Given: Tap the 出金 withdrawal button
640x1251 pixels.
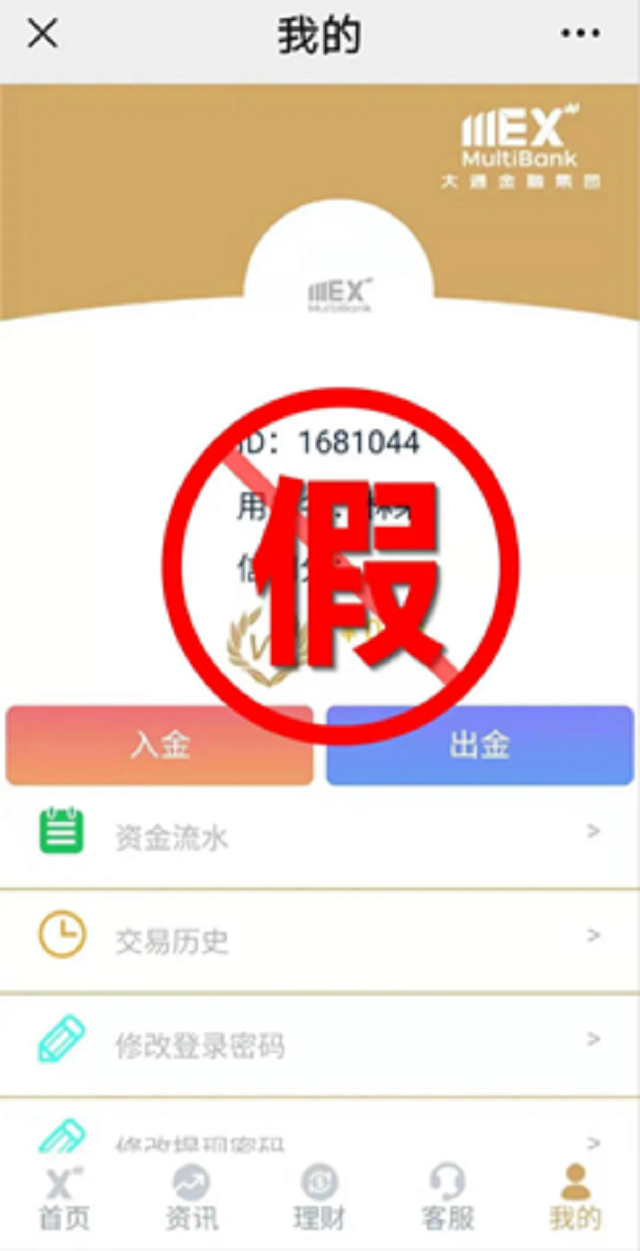Looking at the screenshot, I should 480,745.
